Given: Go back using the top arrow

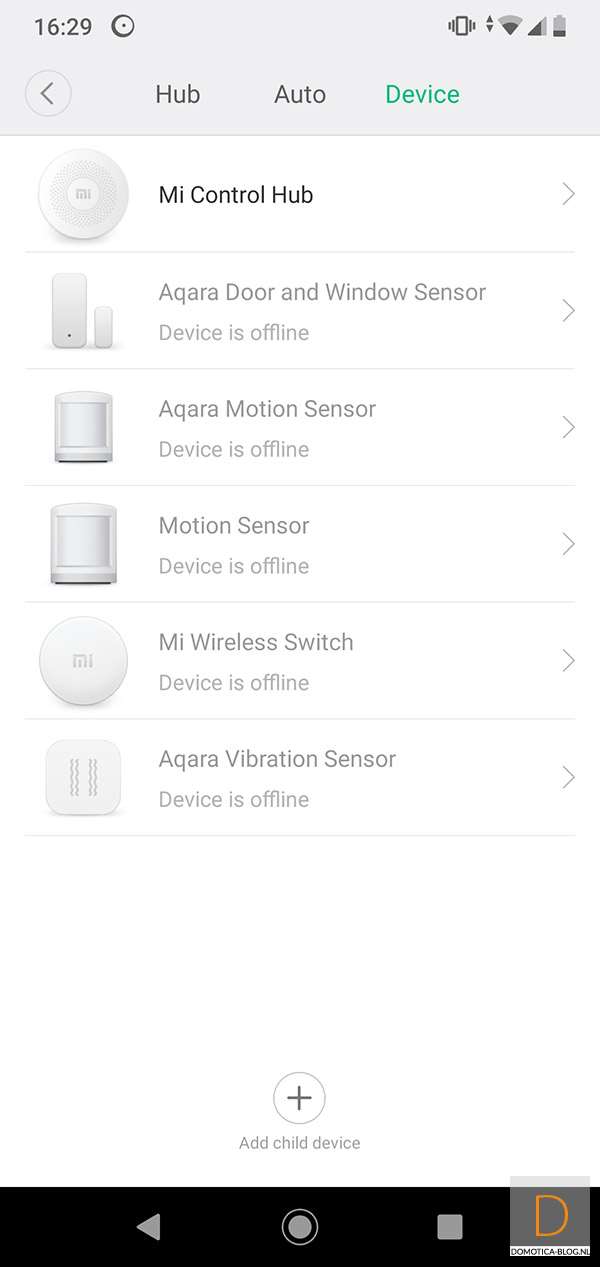Looking at the screenshot, I should (x=48, y=94).
